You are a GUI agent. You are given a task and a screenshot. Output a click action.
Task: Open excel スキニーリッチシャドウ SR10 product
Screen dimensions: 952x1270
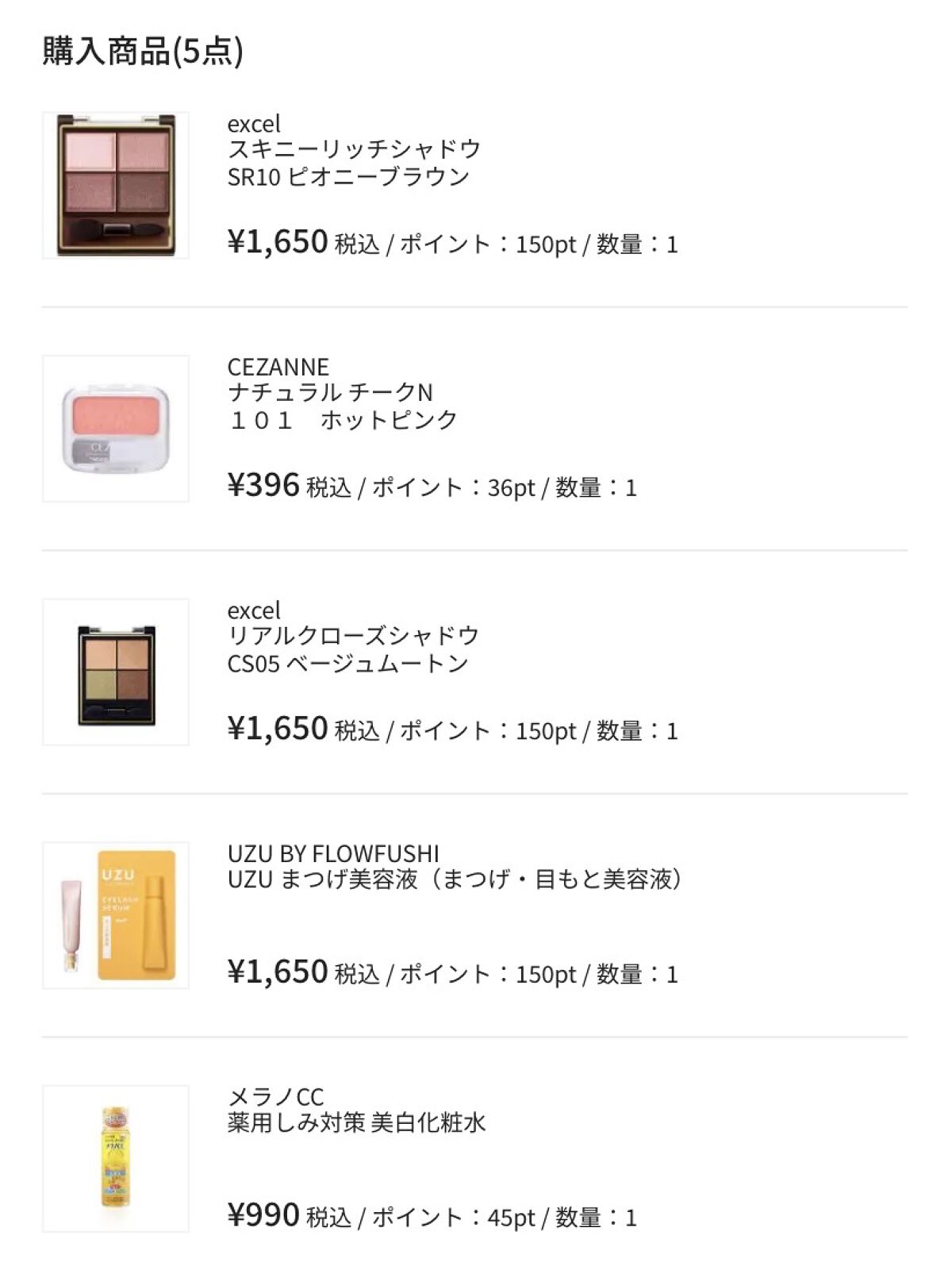(x=354, y=150)
